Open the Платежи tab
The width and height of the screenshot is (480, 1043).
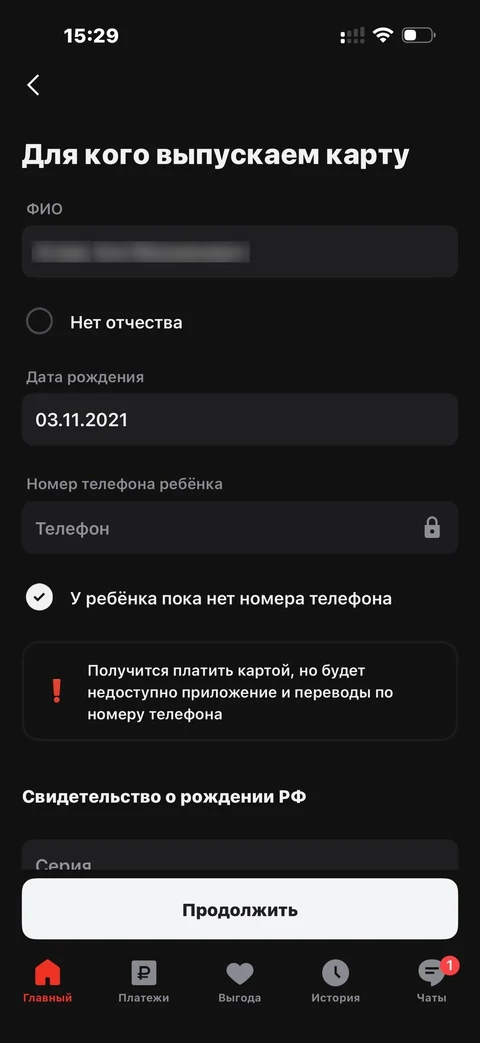coord(144,981)
